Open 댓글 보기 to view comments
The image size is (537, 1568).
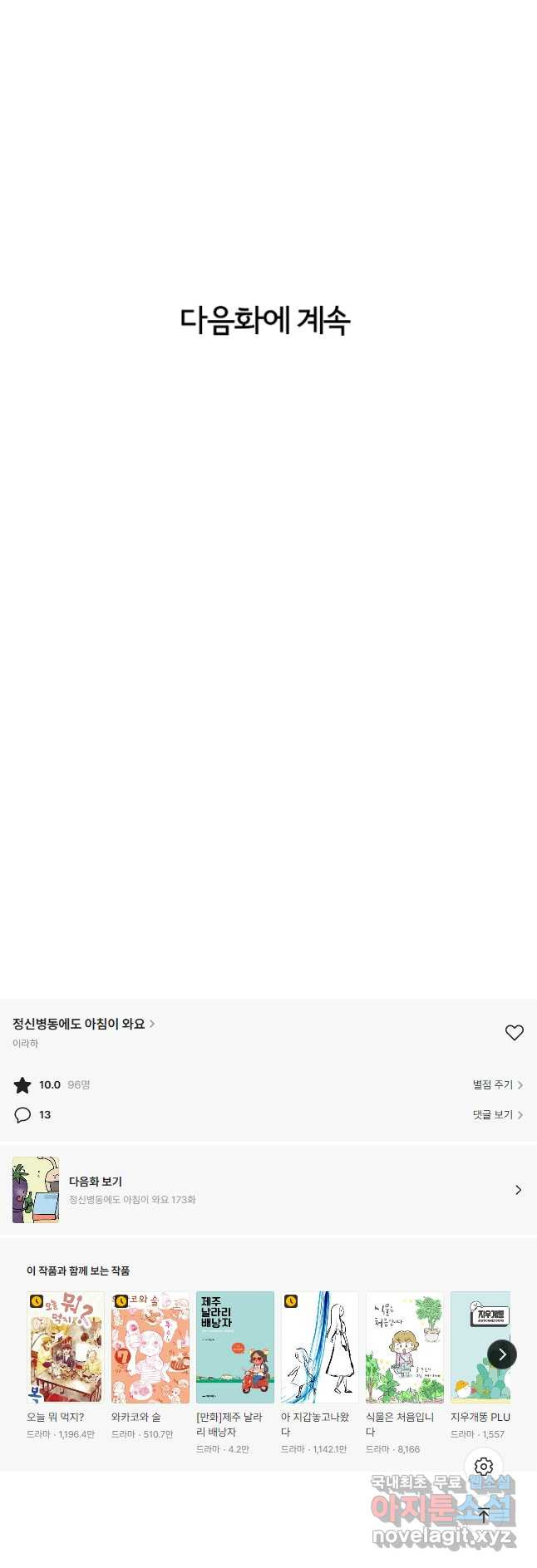[497, 1114]
